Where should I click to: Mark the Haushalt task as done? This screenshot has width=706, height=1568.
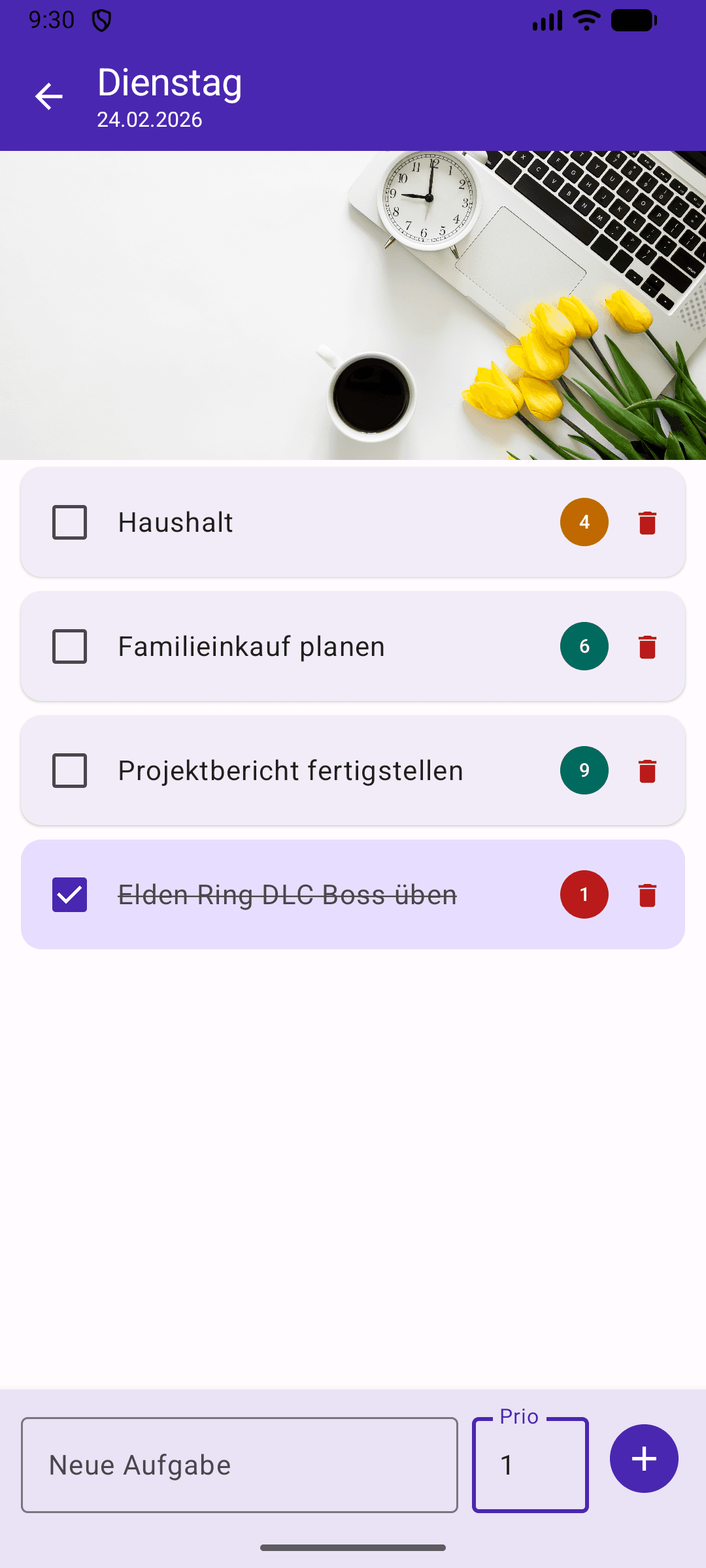[x=69, y=521]
